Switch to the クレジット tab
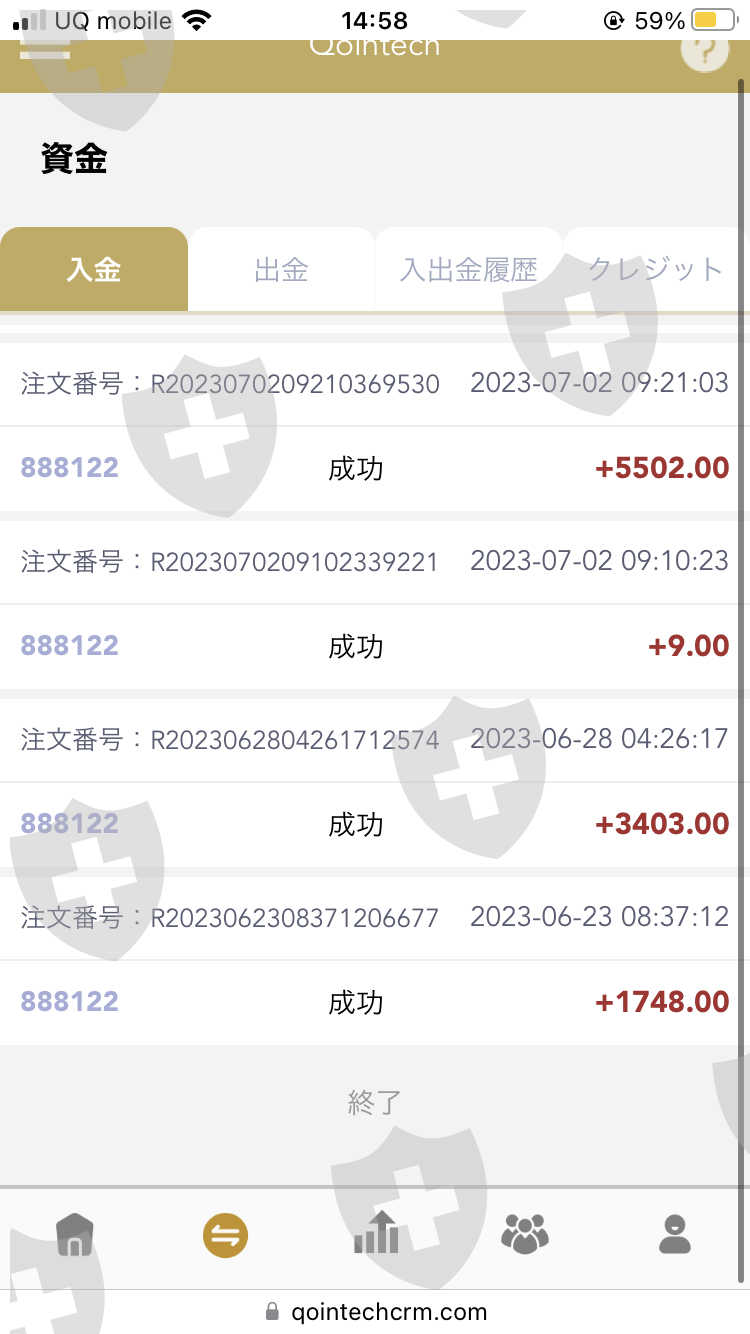The width and height of the screenshot is (750, 1334). 655,270
